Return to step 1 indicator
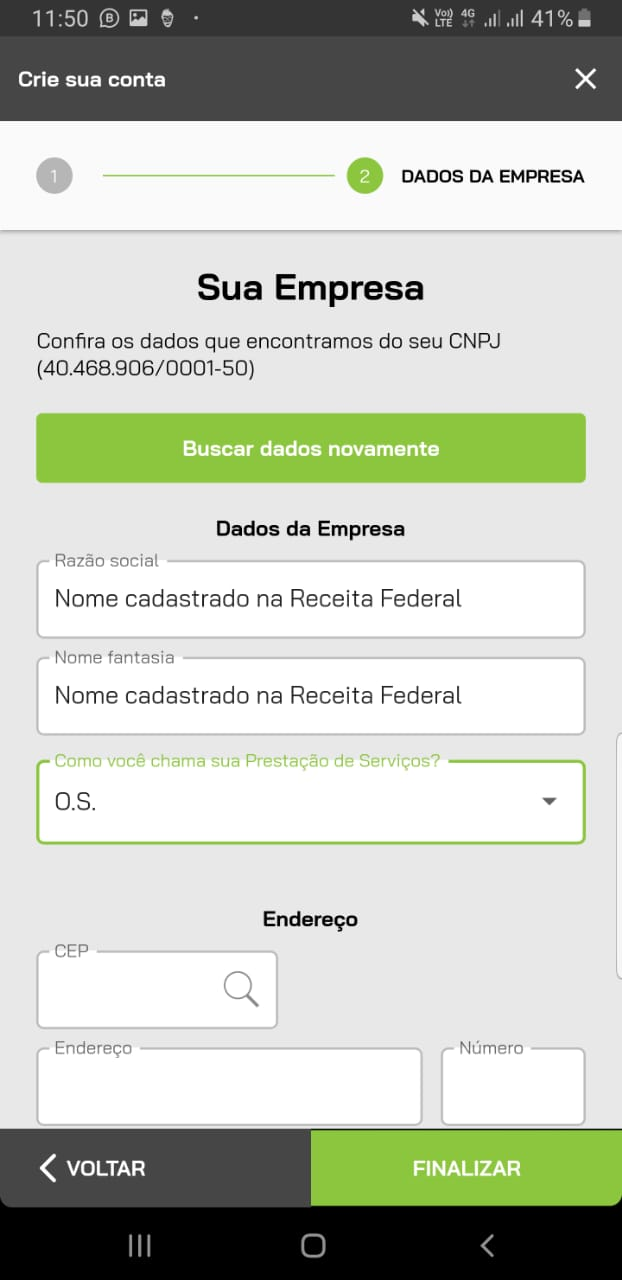This screenshot has height=1280, width=622. tap(54, 177)
